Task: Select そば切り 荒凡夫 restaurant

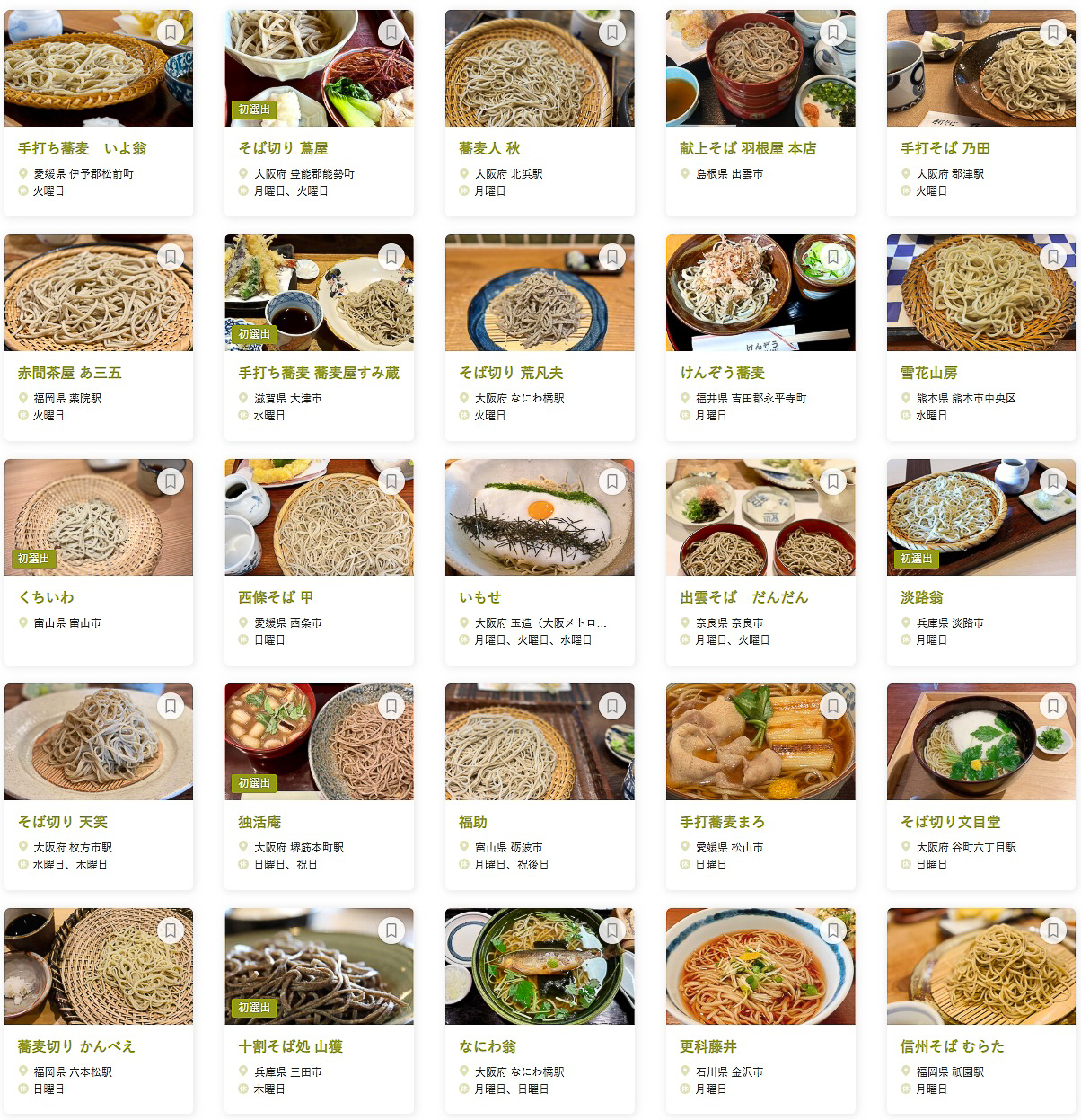Action: pyautogui.click(x=511, y=373)
